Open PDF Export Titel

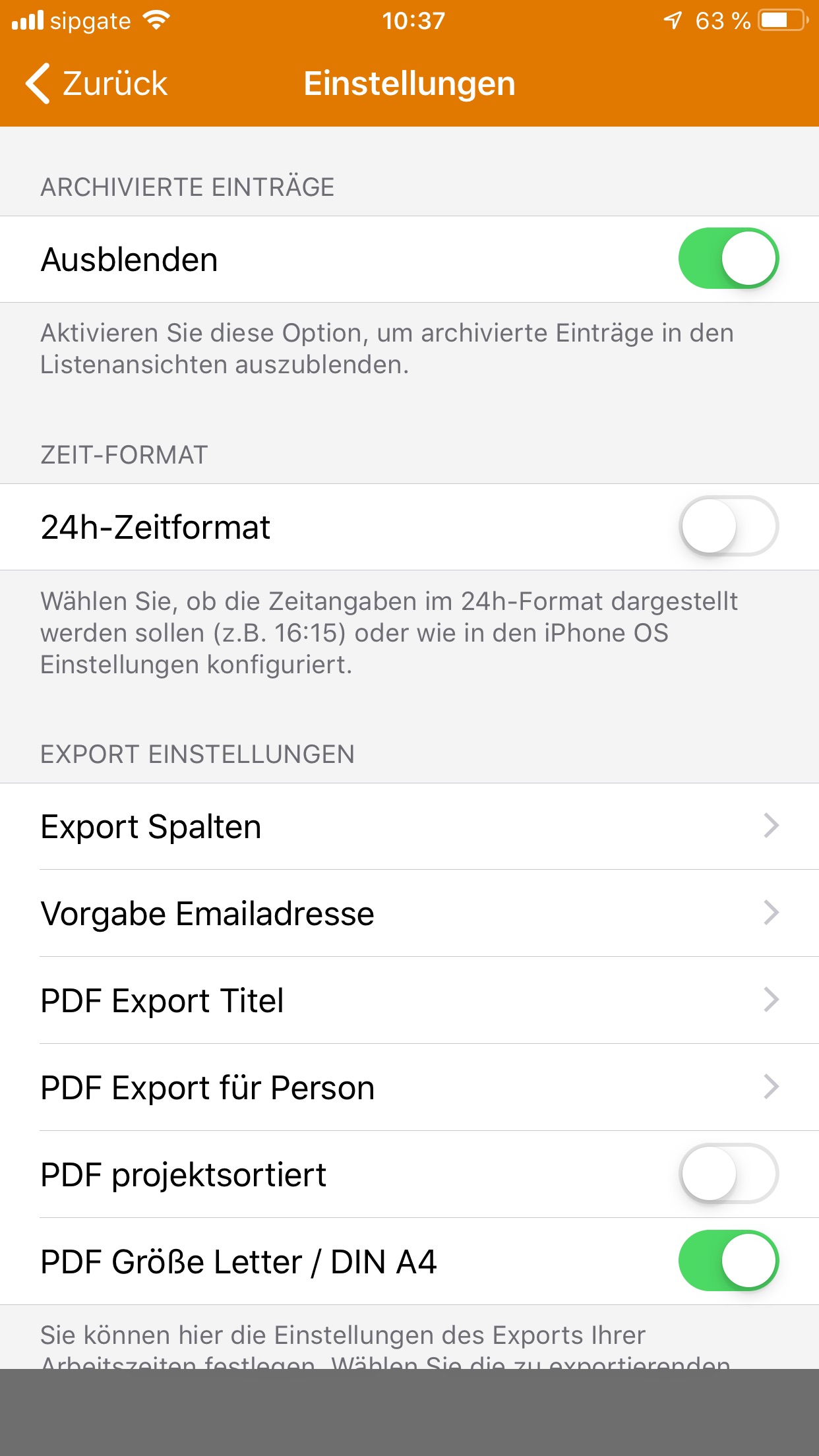click(409, 1000)
